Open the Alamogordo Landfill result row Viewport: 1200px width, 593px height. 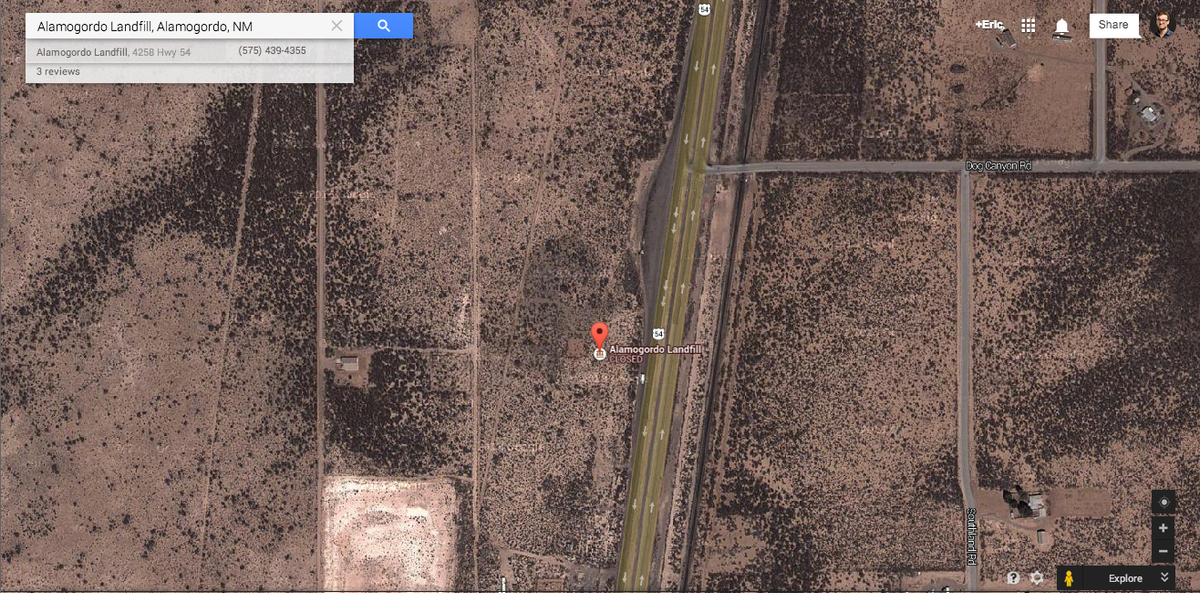pyautogui.click(x=113, y=51)
